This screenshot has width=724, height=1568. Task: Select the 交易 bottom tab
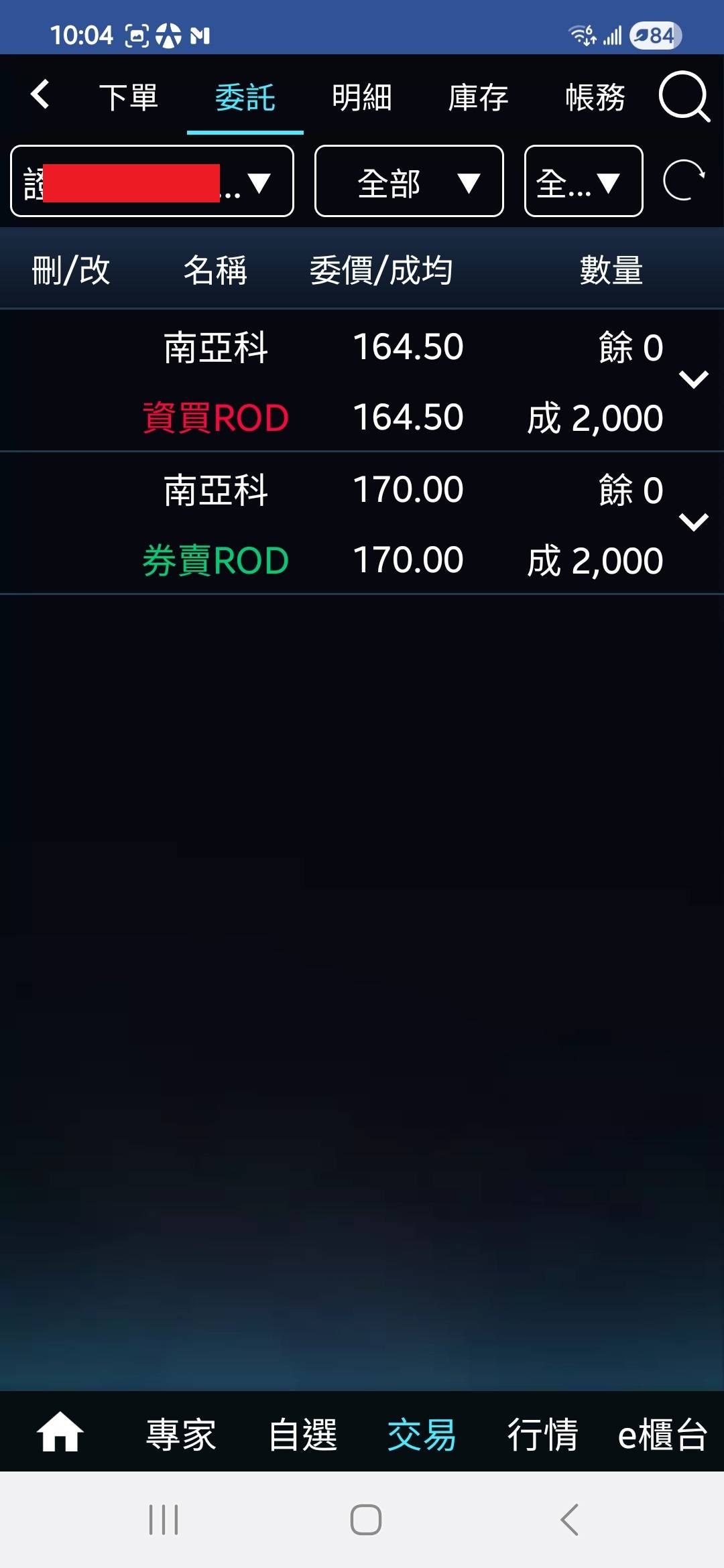(422, 1434)
